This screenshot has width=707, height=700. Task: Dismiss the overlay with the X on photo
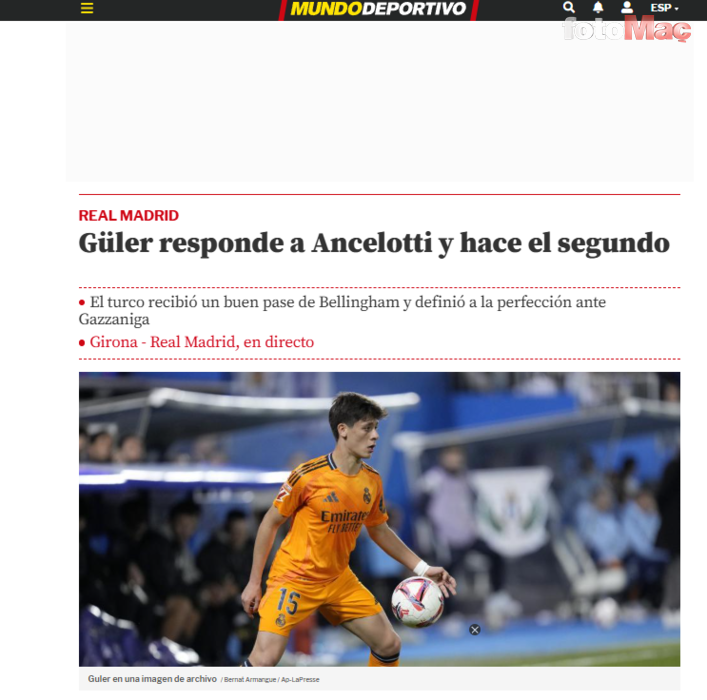(x=475, y=630)
